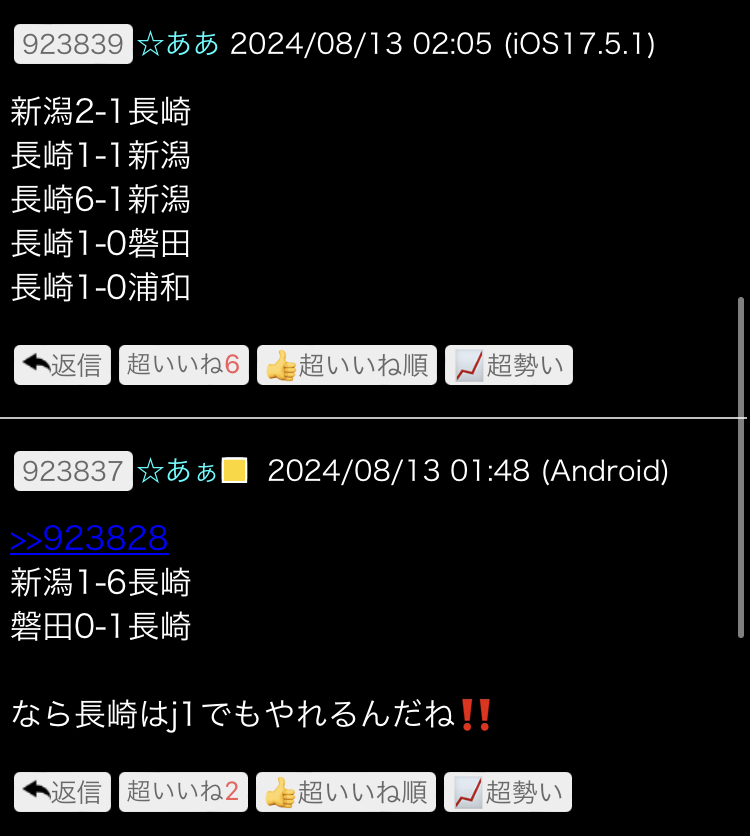The height and width of the screenshot is (836, 750).
Task: Open the >>923828 reply link
Action: tap(89, 538)
